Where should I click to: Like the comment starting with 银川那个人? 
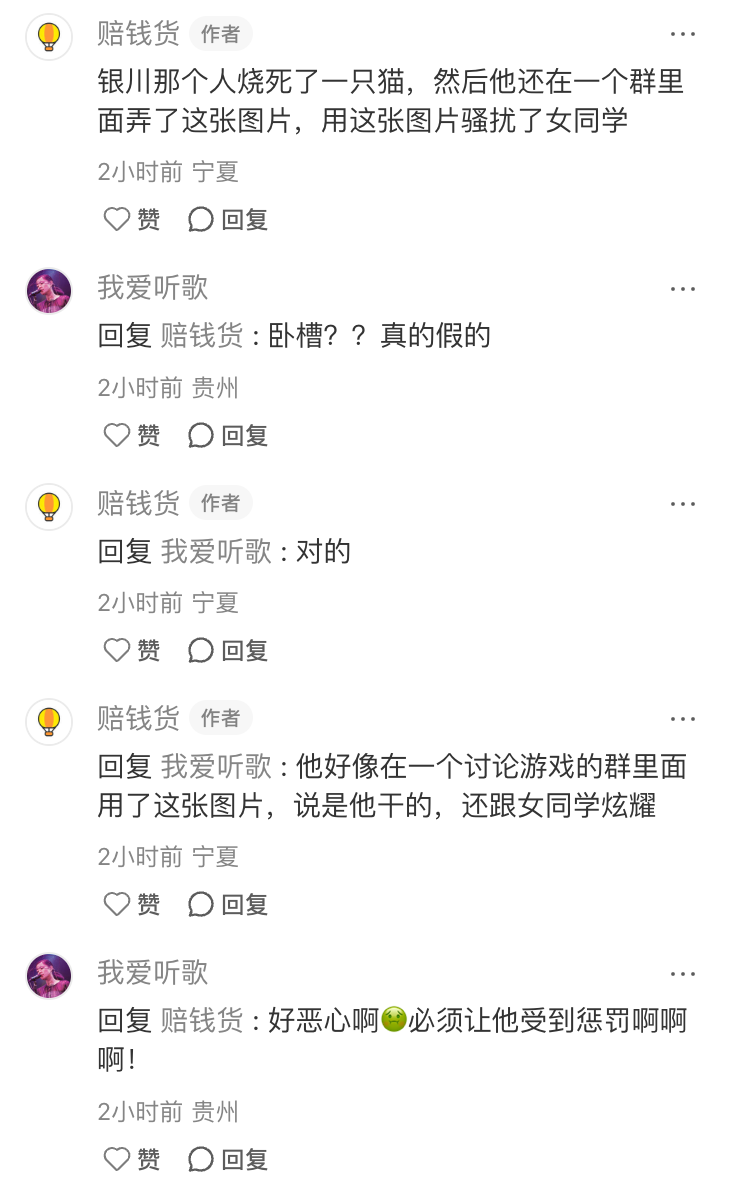[131, 219]
